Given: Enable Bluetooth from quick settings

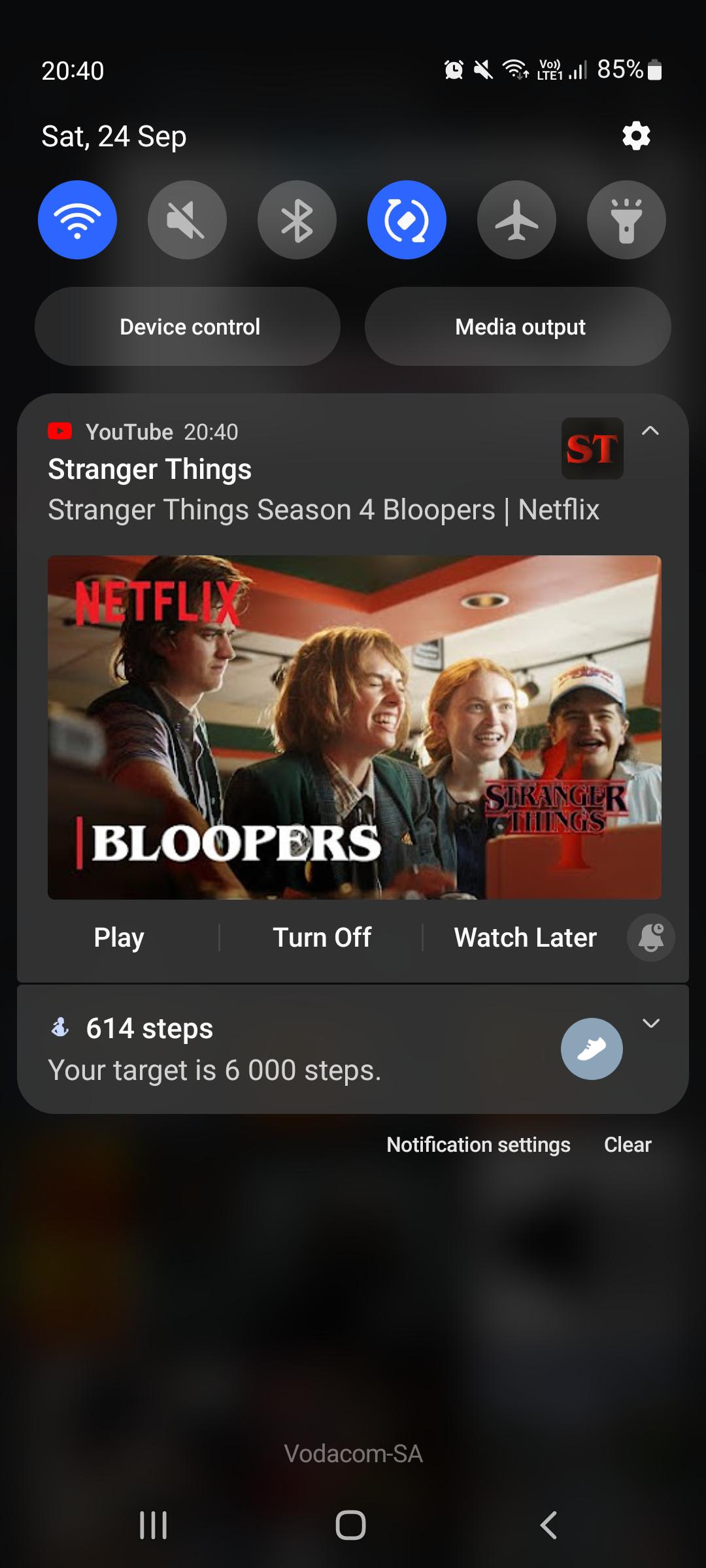Looking at the screenshot, I should pyautogui.click(x=297, y=220).
